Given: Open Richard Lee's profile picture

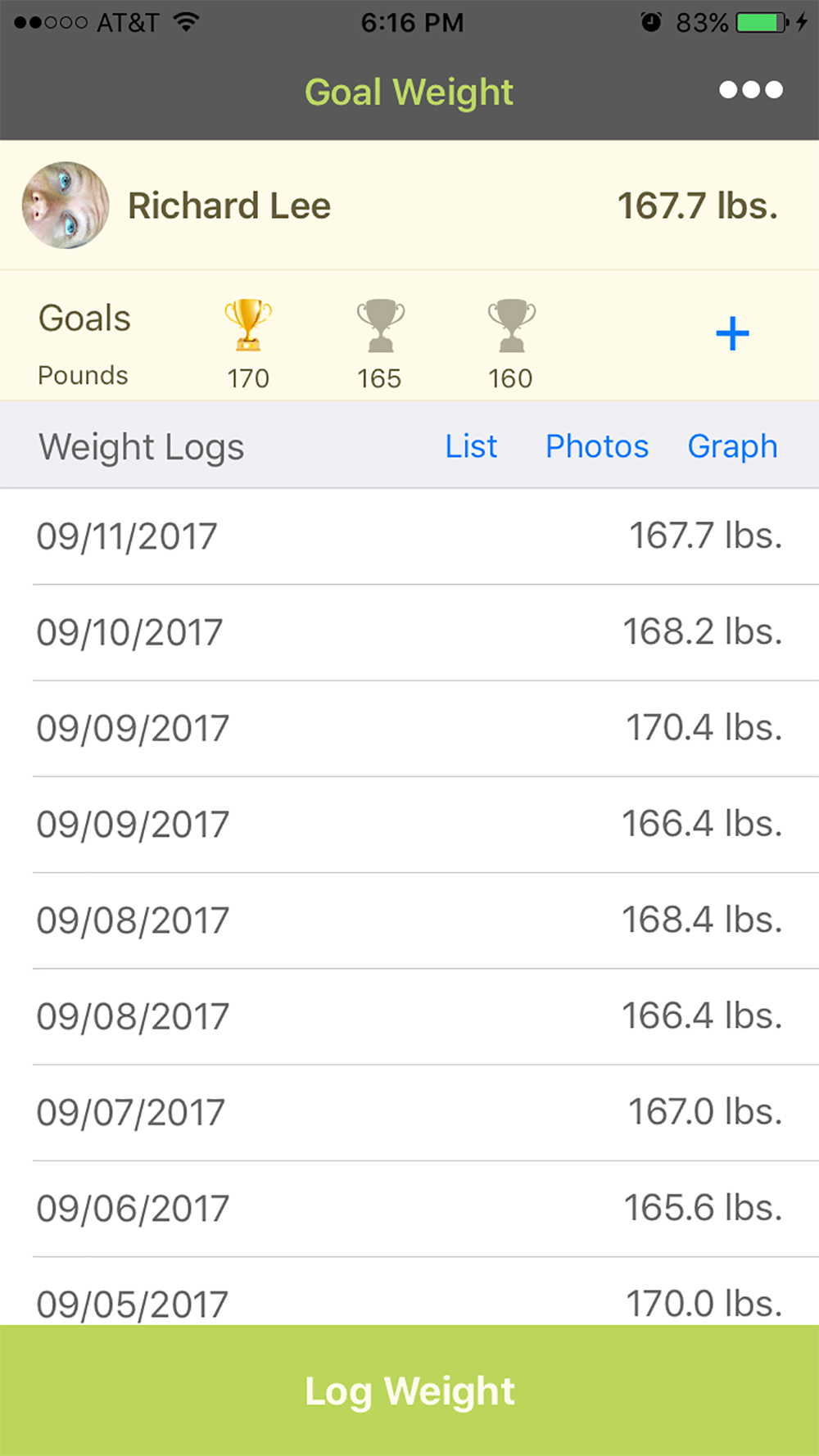Looking at the screenshot, I should (66, 206).
